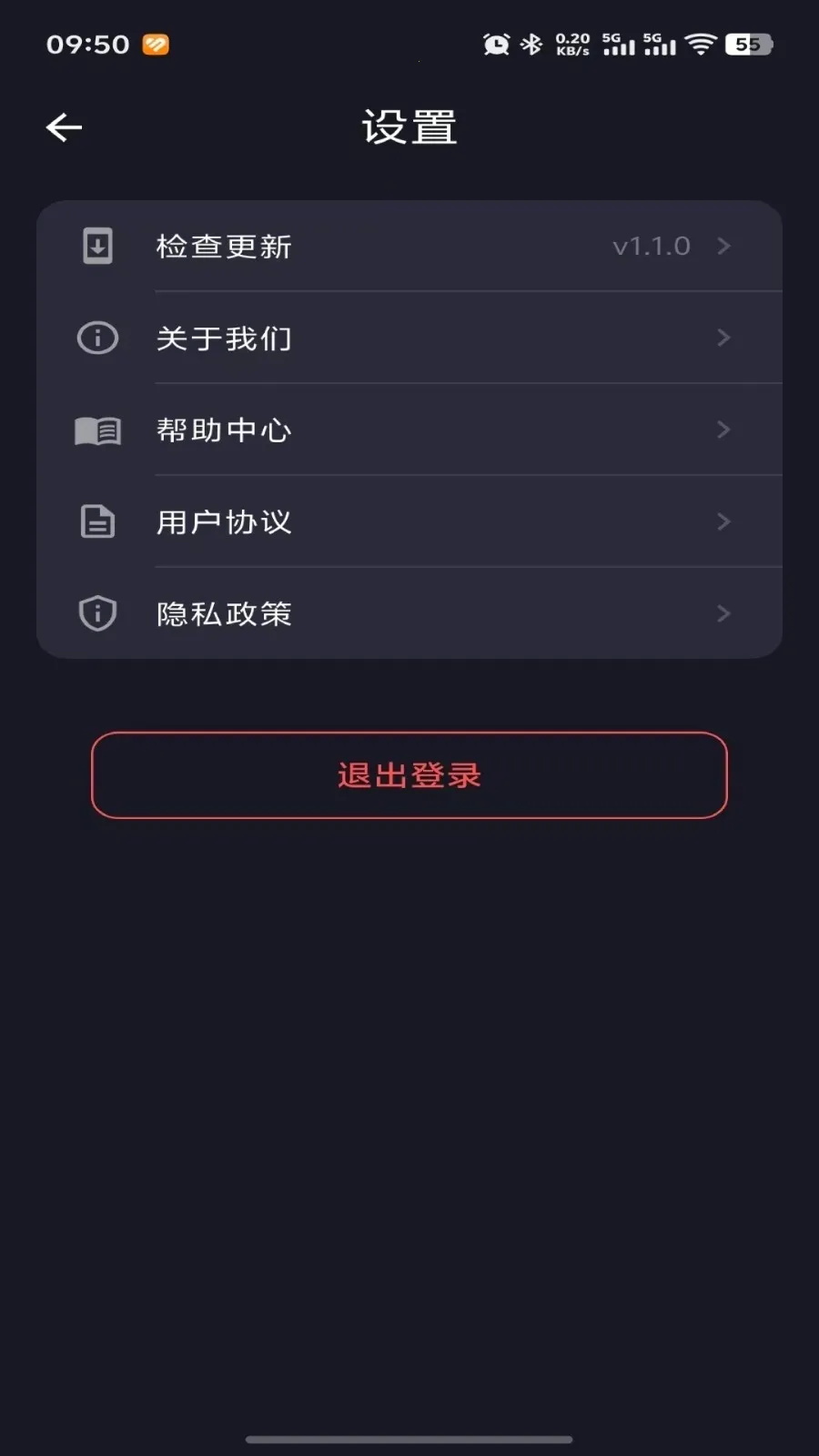Tap the 退出登录 logout button
This screenshot has width=819, height=1456.
click(409, 775)
